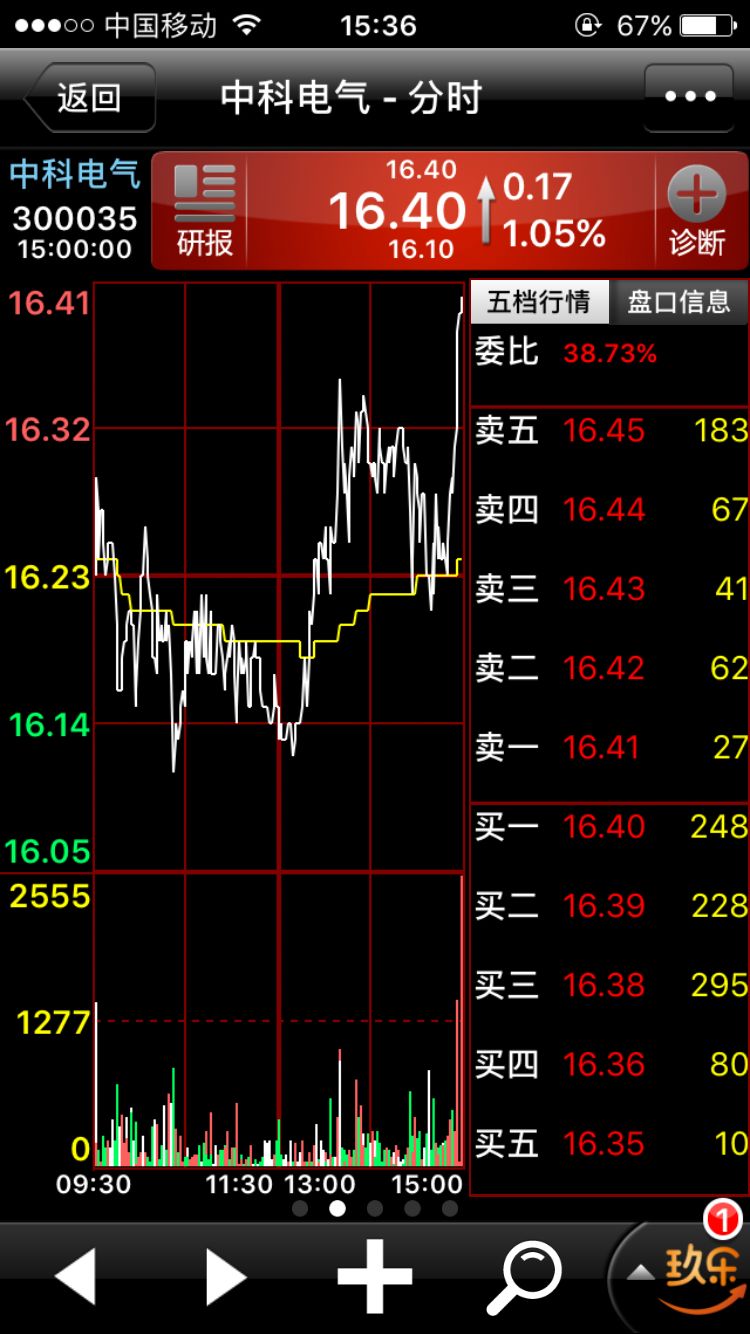Add stock to watchlist with plus icon
Viewport: 750px width, 1334px height.
375,1276
